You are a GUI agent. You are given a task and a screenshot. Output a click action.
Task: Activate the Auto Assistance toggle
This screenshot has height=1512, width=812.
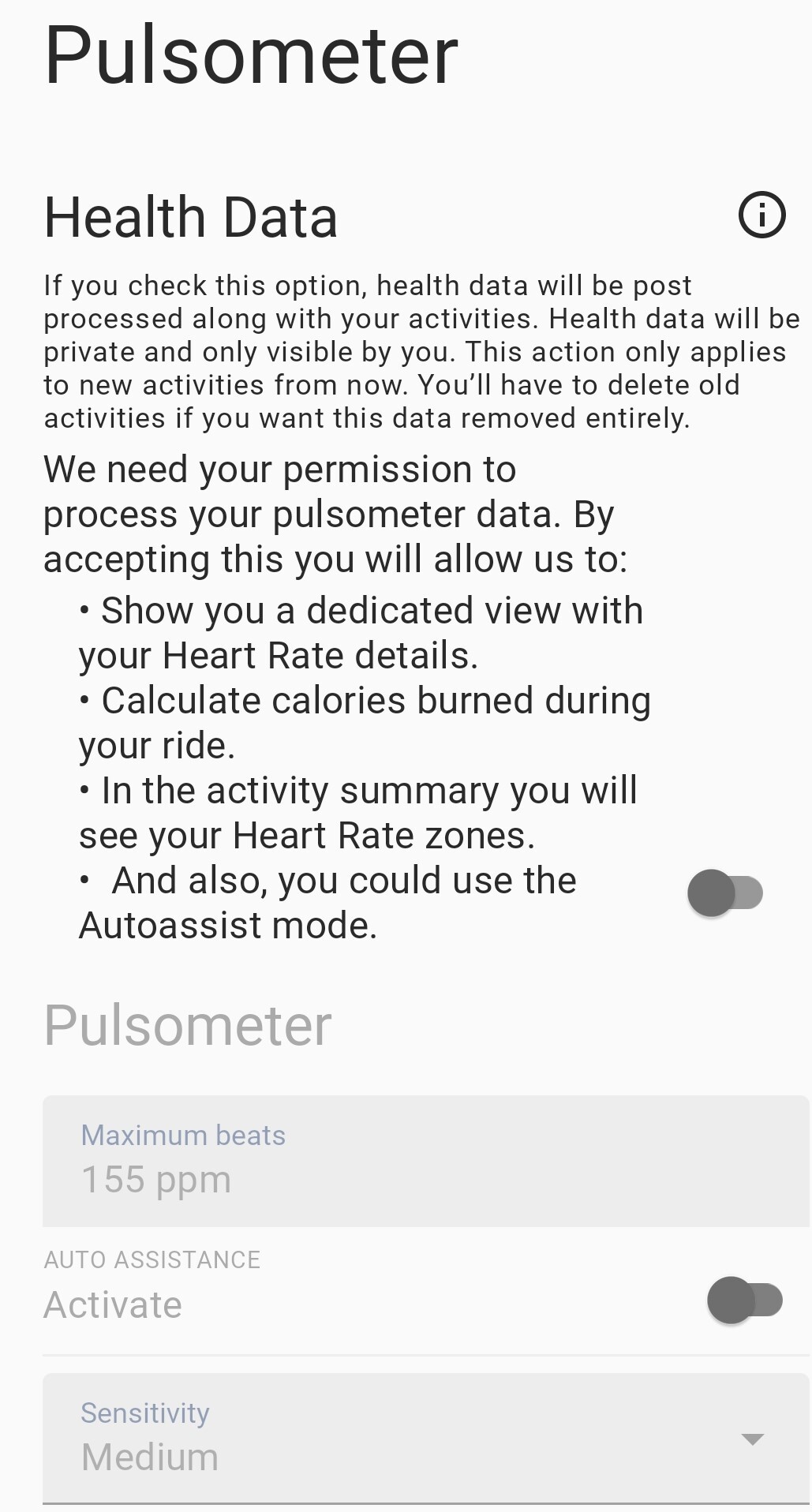point(744,1300)
